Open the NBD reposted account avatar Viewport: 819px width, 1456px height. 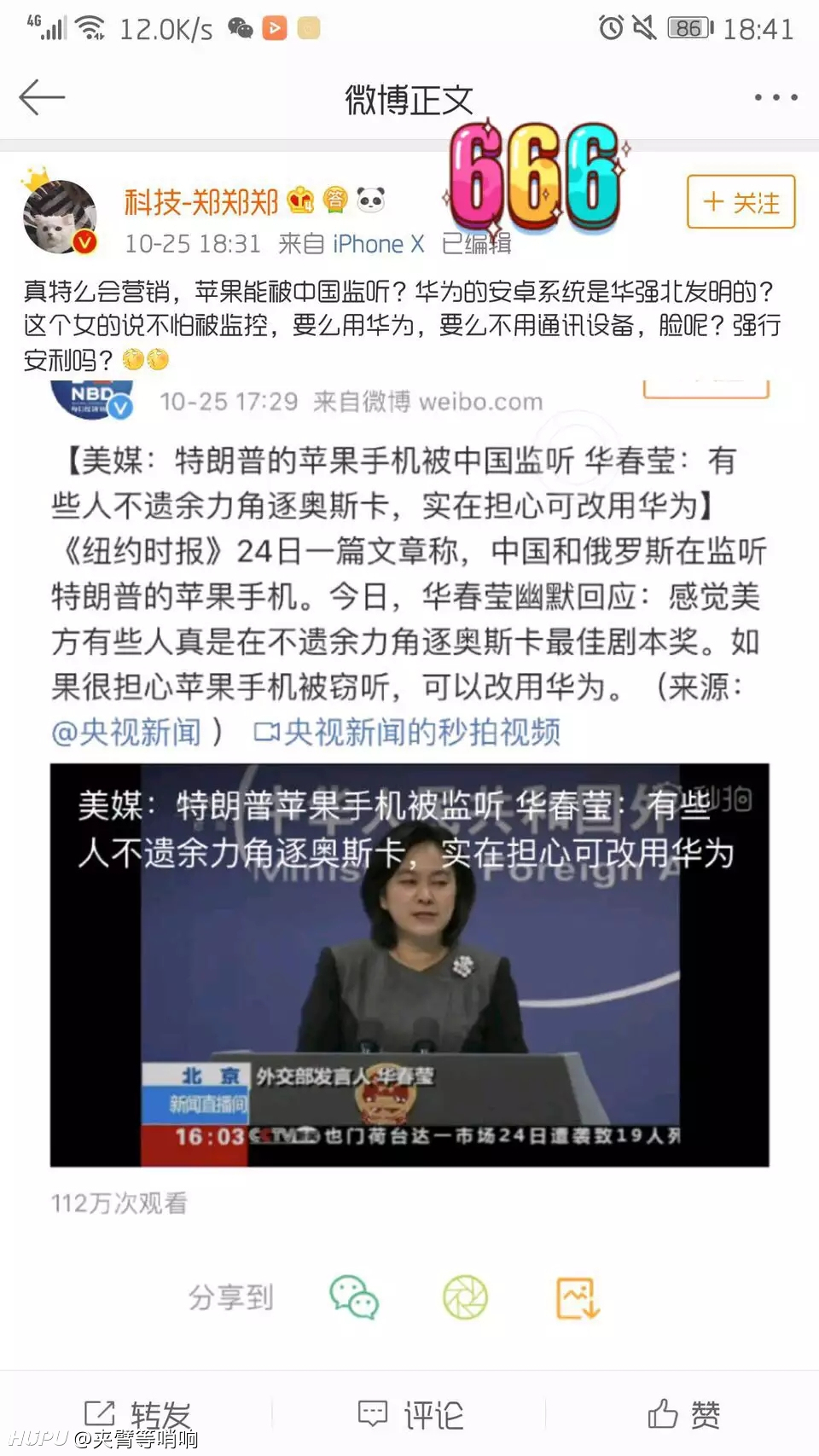coord(91,398)
